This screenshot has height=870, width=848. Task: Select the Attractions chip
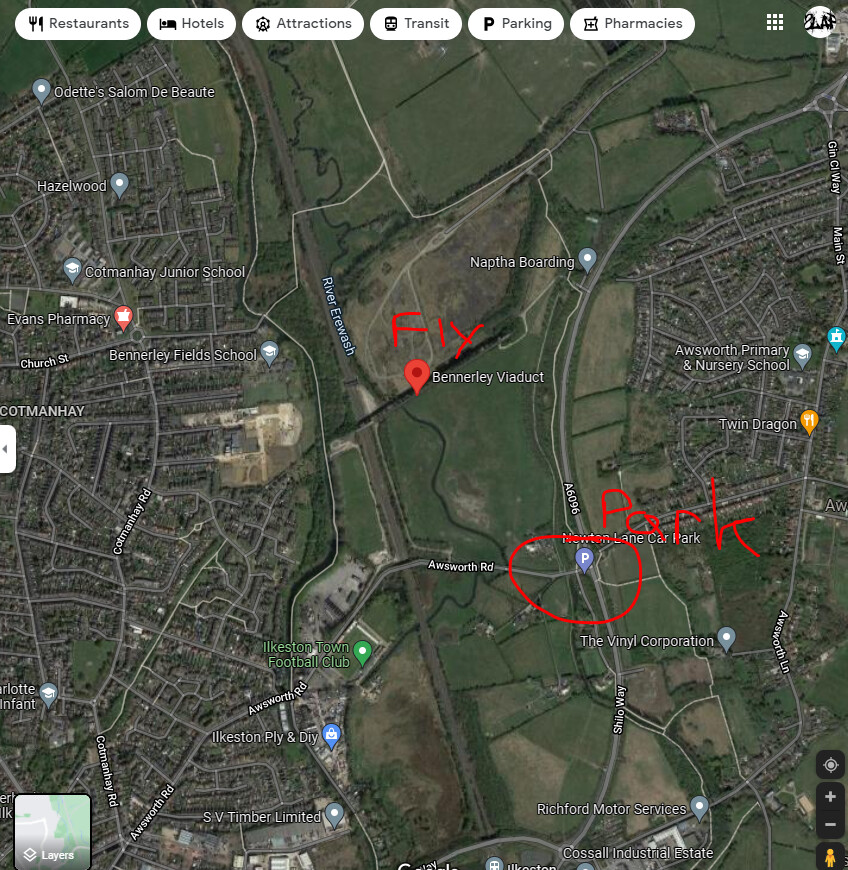(x=303, y=24)
